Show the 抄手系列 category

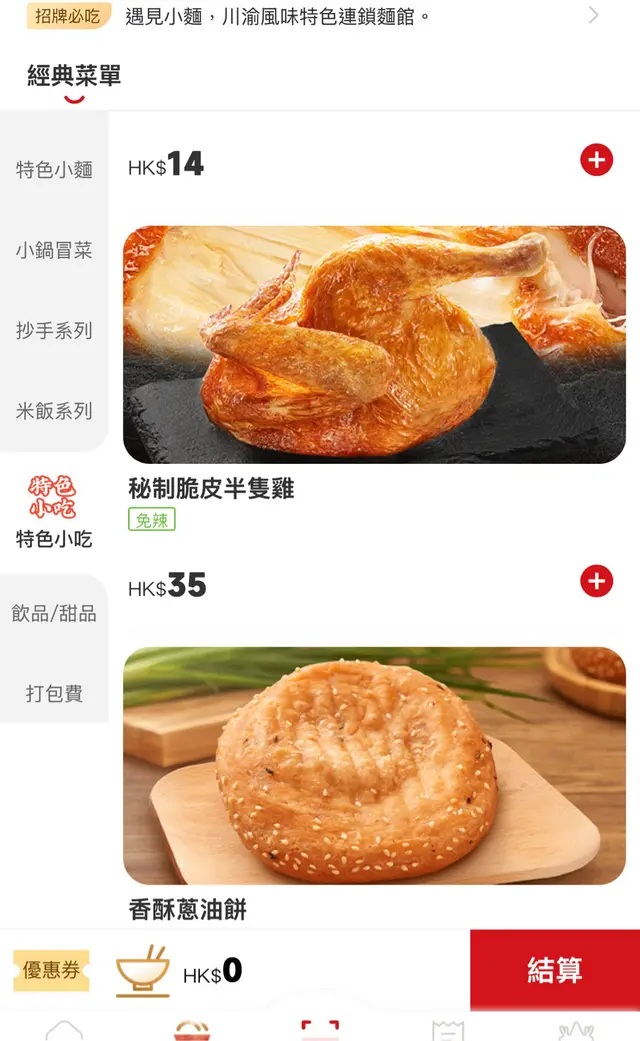[x=54, y=331]
